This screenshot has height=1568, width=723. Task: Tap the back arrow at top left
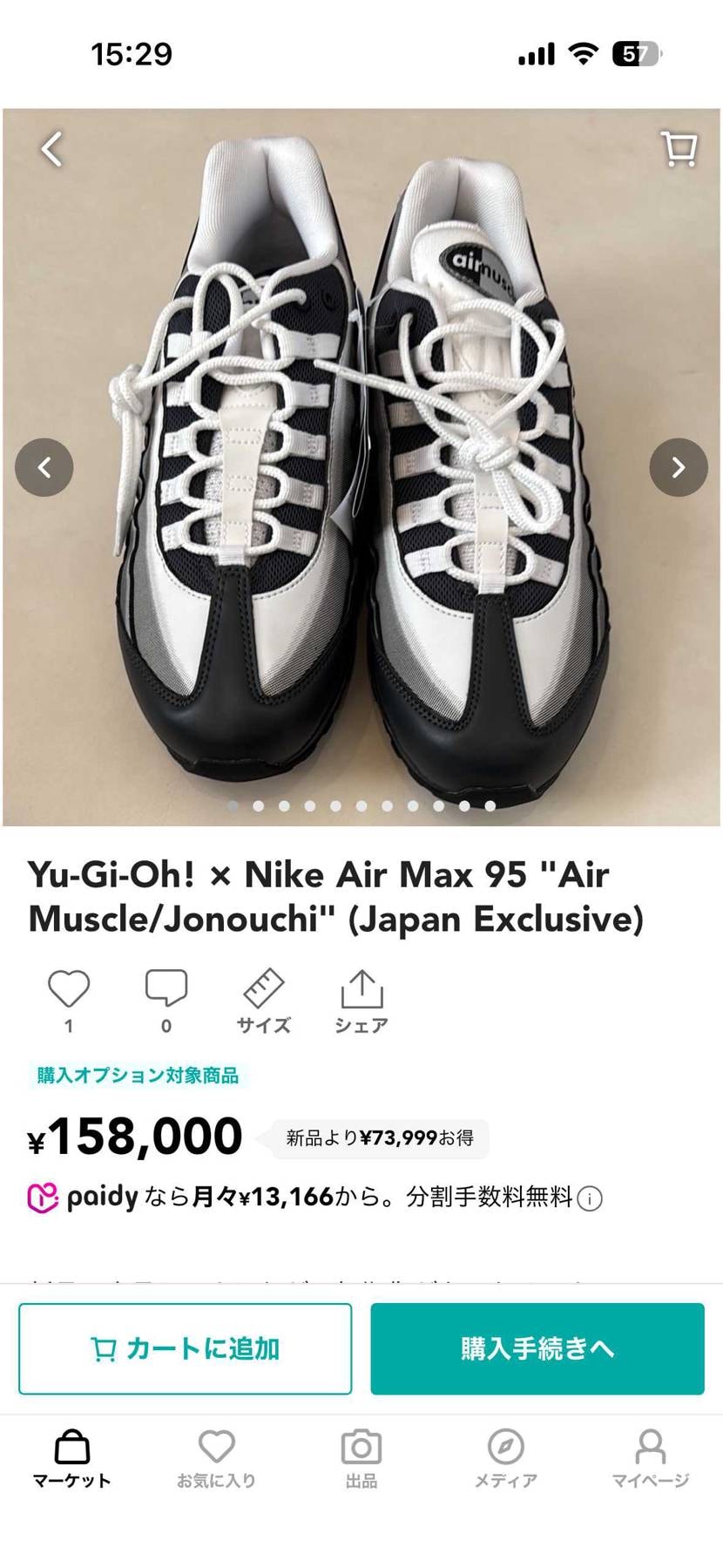tap(51, 148)
